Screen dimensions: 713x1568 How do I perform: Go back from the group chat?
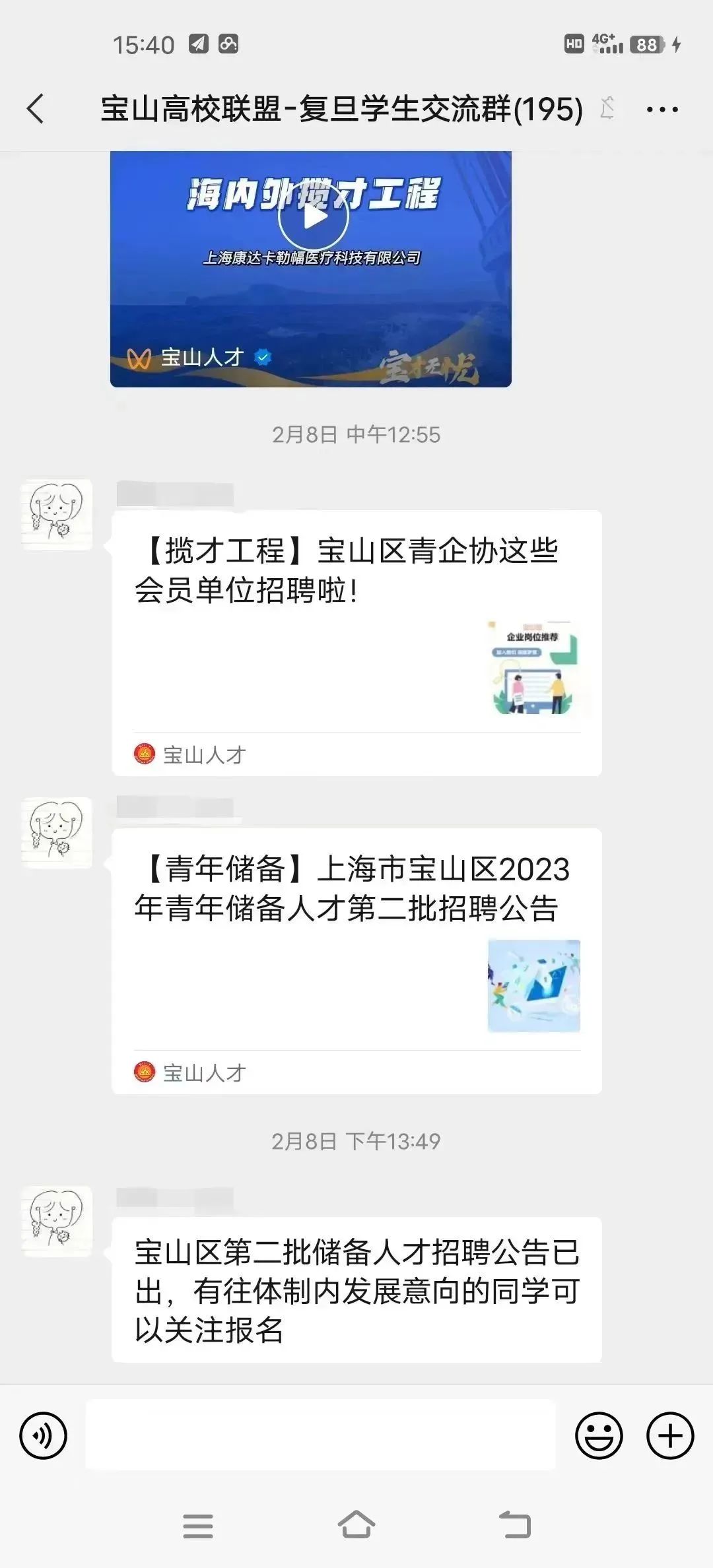[x=36, y=109]
